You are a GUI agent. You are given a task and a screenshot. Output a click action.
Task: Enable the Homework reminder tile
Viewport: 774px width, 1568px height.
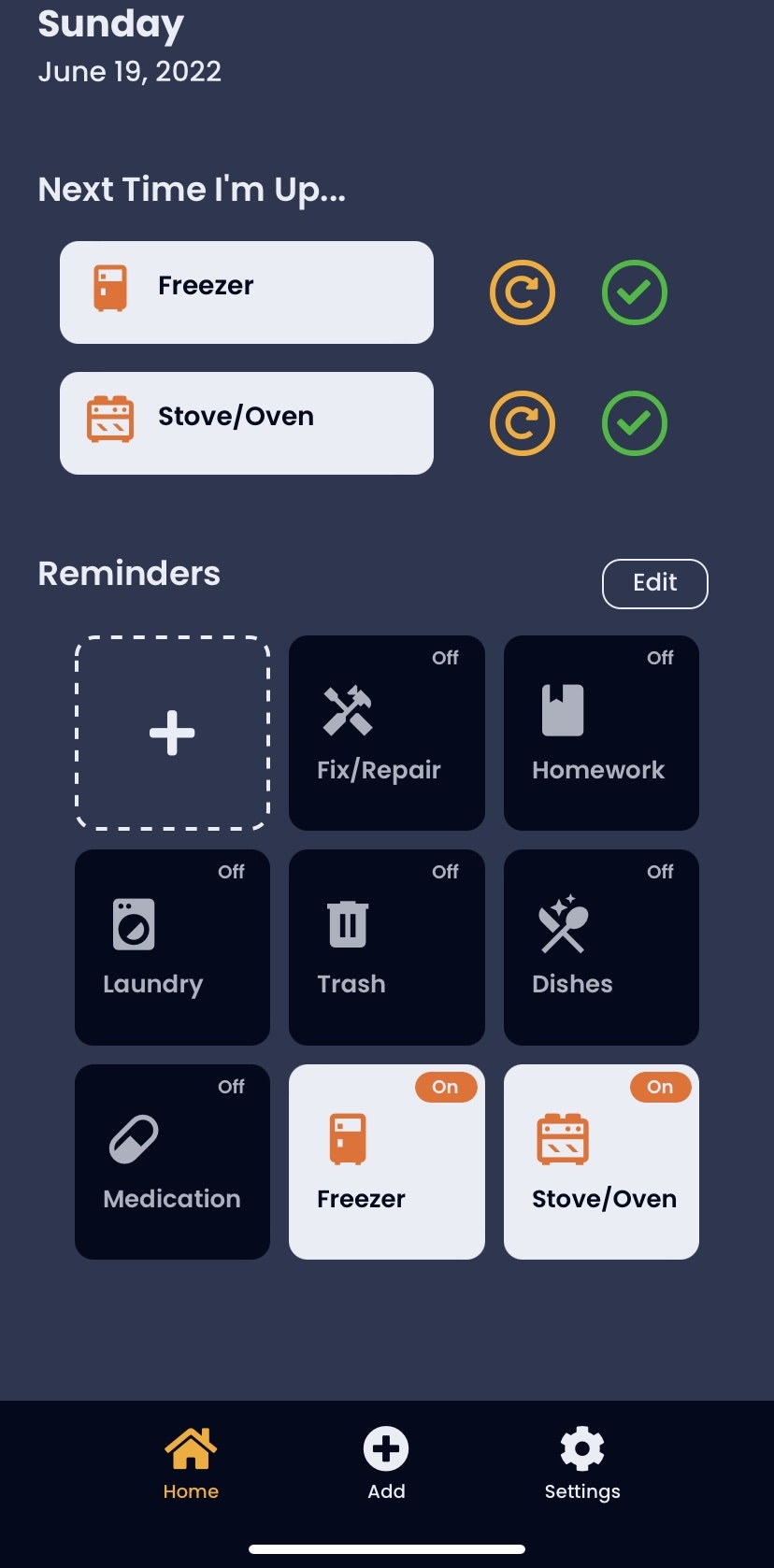point(601,733)
